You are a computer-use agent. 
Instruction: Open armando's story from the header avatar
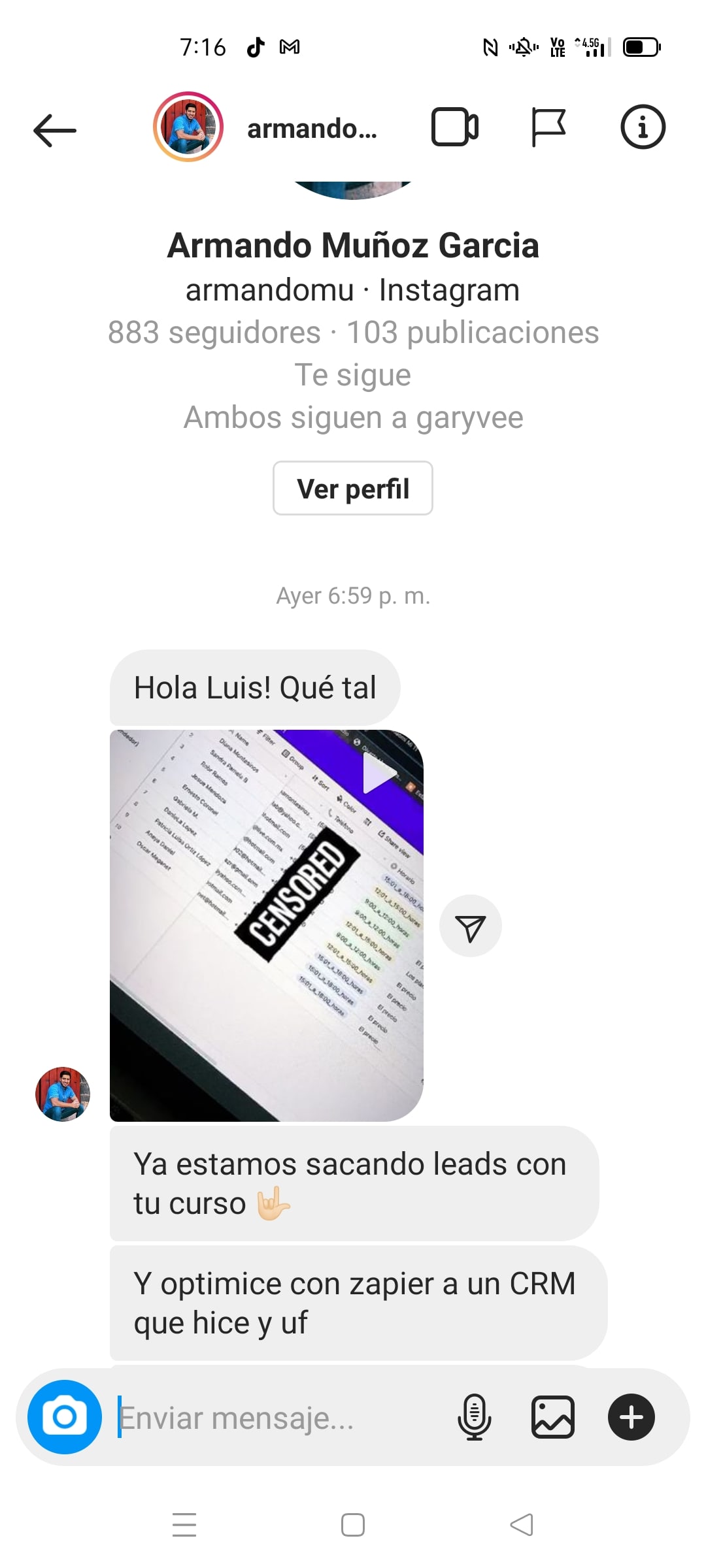coord(188,127)
